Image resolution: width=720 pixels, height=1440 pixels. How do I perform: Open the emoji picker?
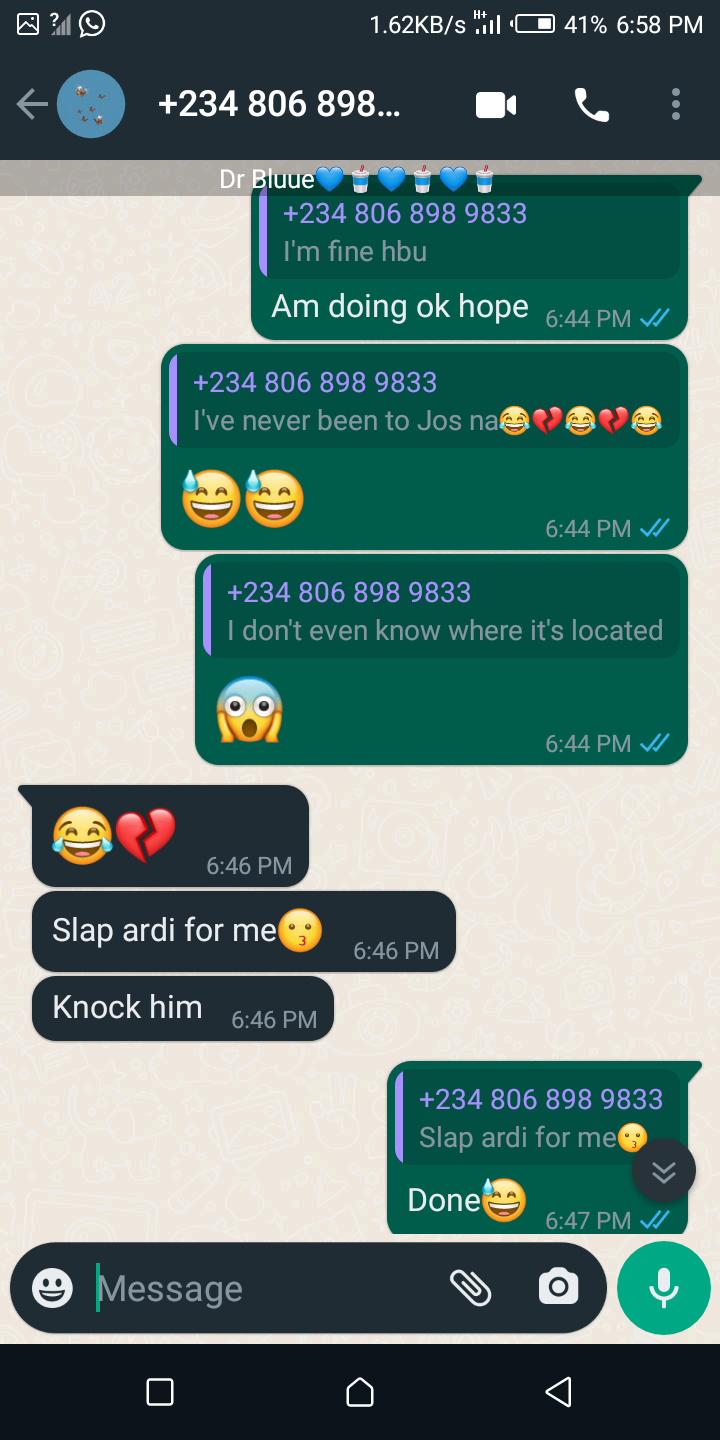pyautogui.click(x=52, y=1288)
